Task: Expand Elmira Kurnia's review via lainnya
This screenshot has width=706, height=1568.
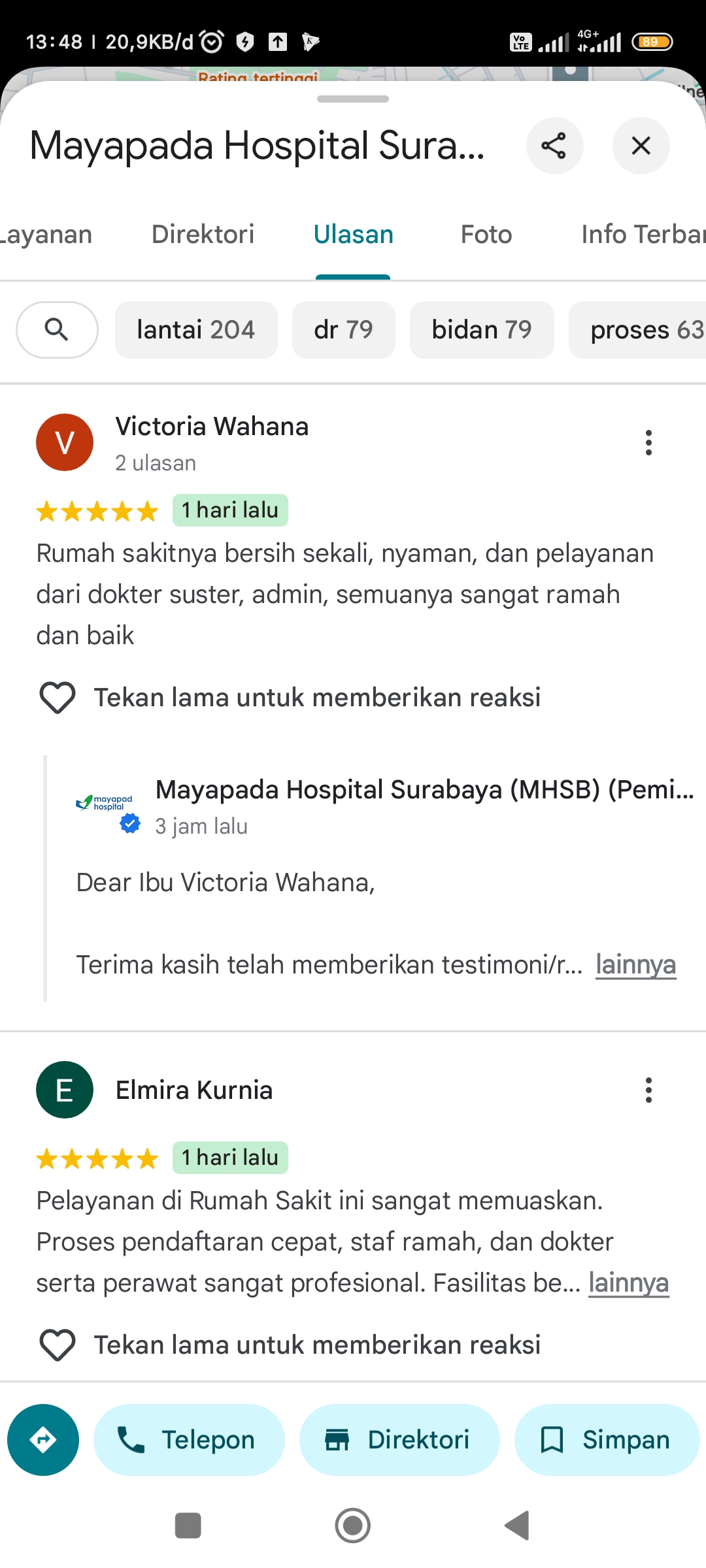Action: coord(628,1283)
